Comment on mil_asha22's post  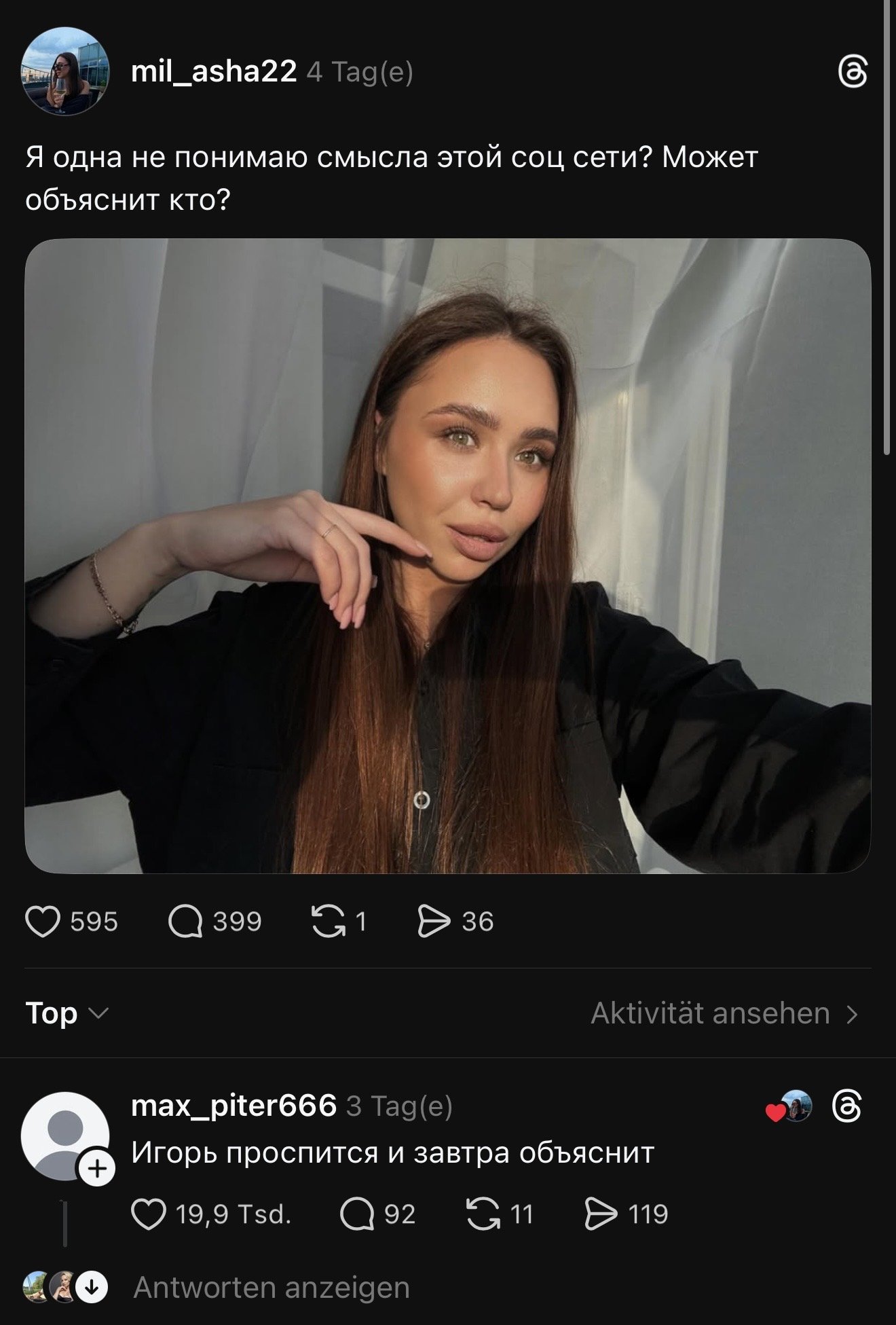coord(185,922)
